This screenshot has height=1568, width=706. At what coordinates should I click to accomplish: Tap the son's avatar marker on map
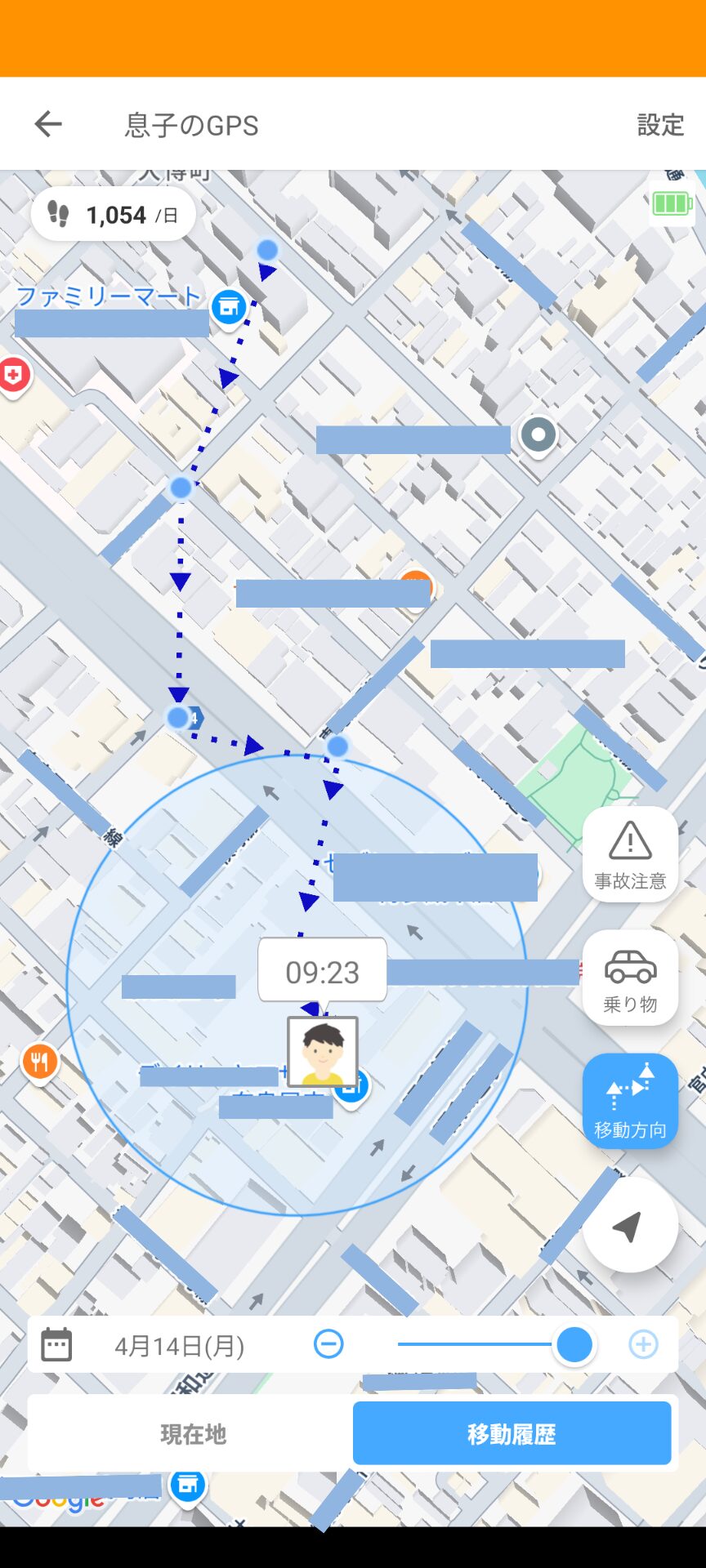(323, 1052)
